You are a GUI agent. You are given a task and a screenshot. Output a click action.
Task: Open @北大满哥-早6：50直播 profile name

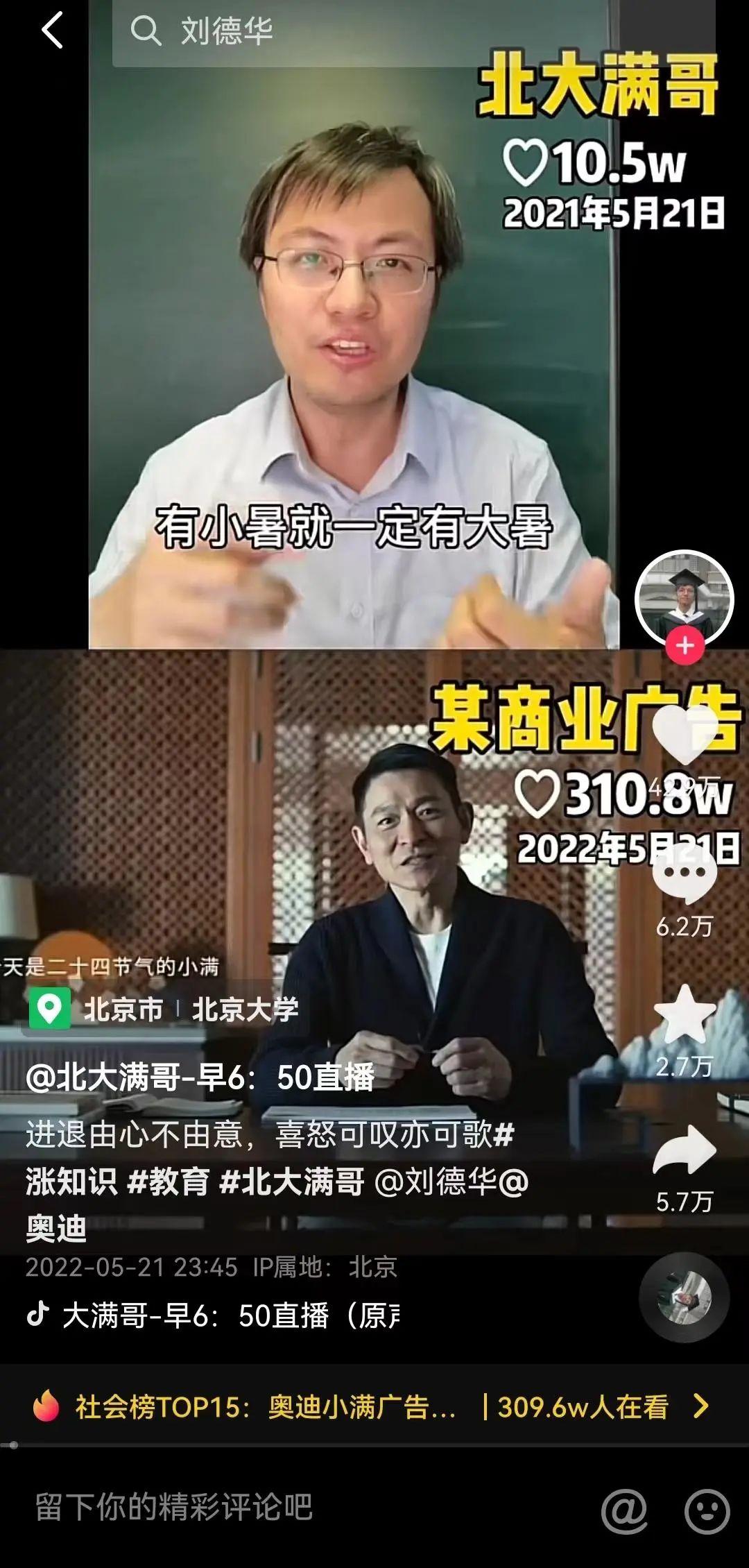[x=200, y=1077]
